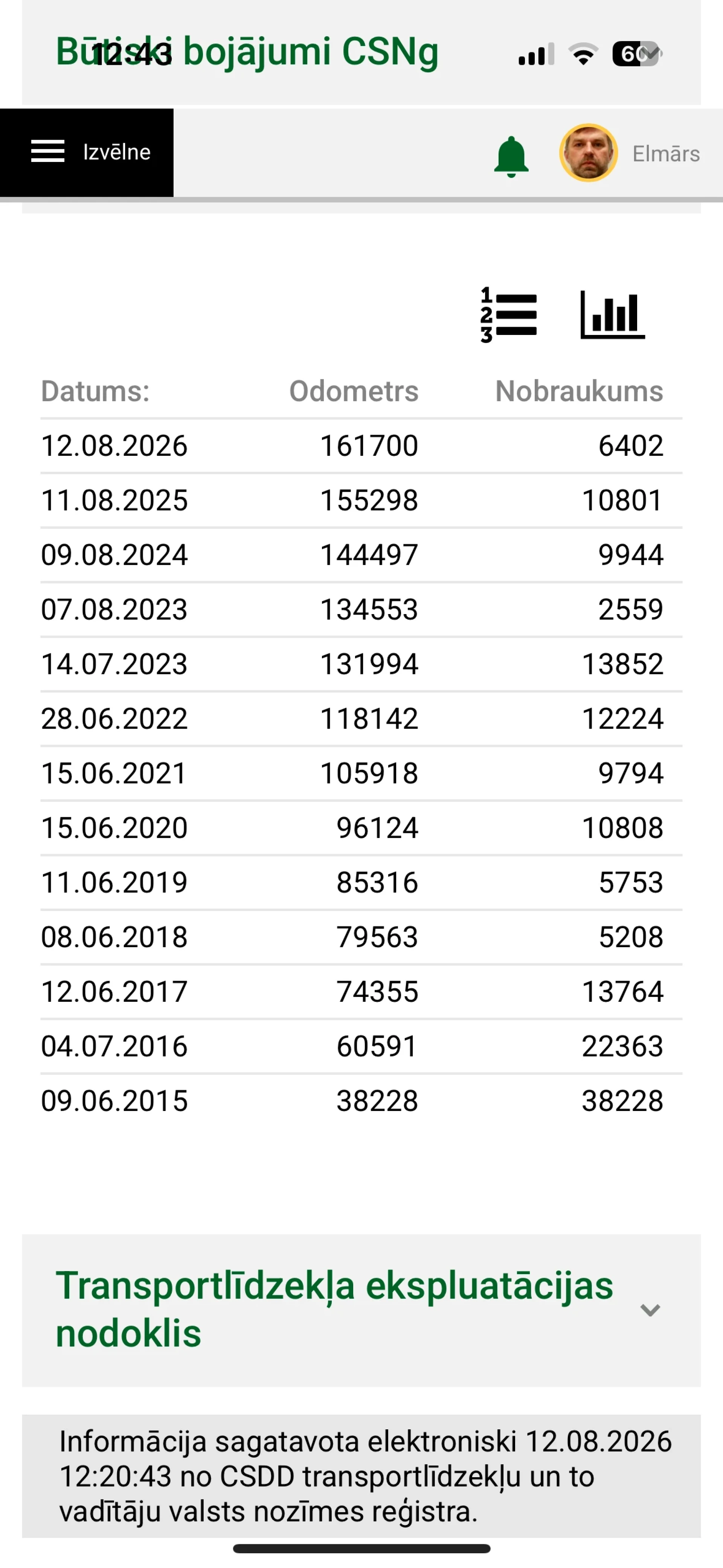The height and width of the screenshot is (1568, 723).
Task: Open the Izvēlne menu
Action: (86, 152)
